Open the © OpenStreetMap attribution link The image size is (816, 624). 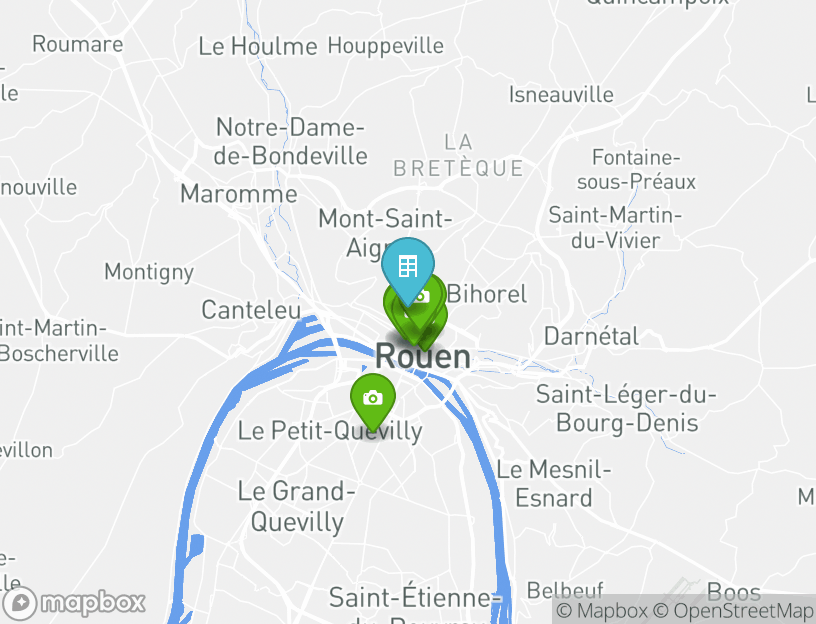pos(733,610)
